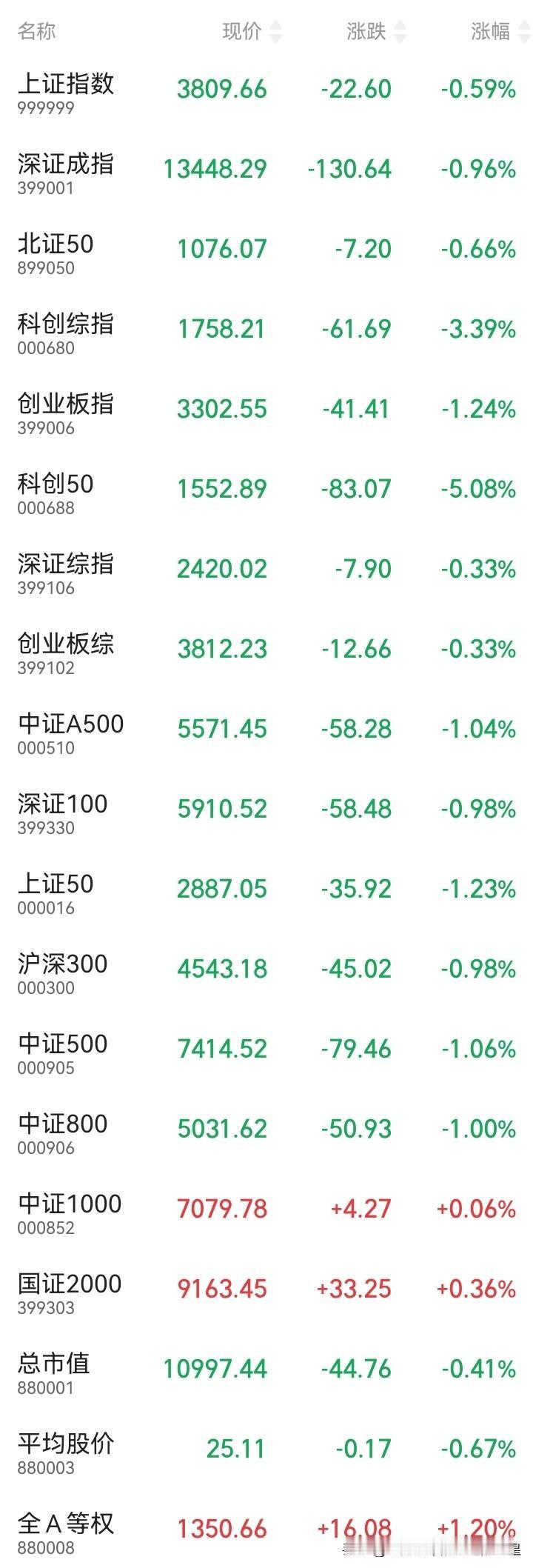The image size is (533, 1568).
Task: Open the 上证50 row
Action: coord(266,892)
